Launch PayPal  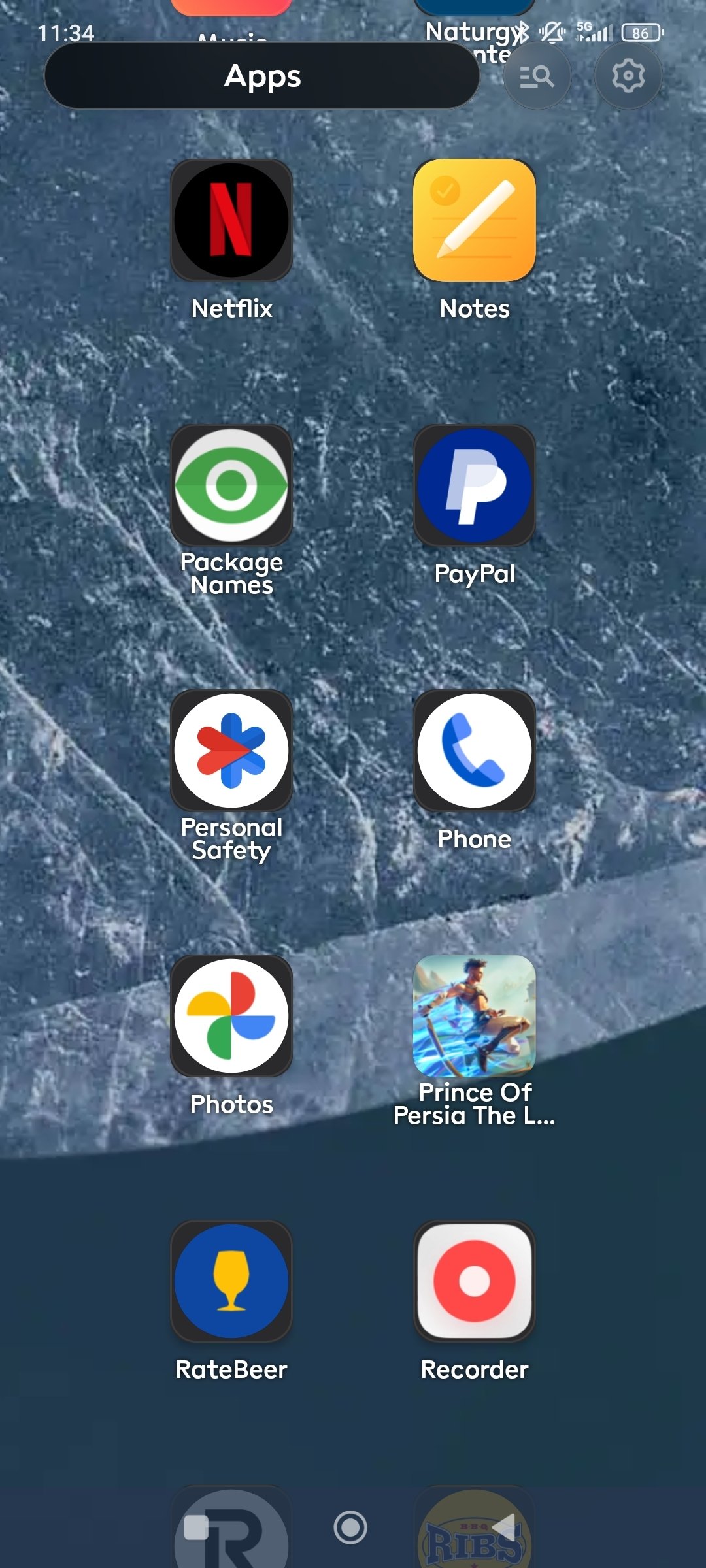(475, 485)
